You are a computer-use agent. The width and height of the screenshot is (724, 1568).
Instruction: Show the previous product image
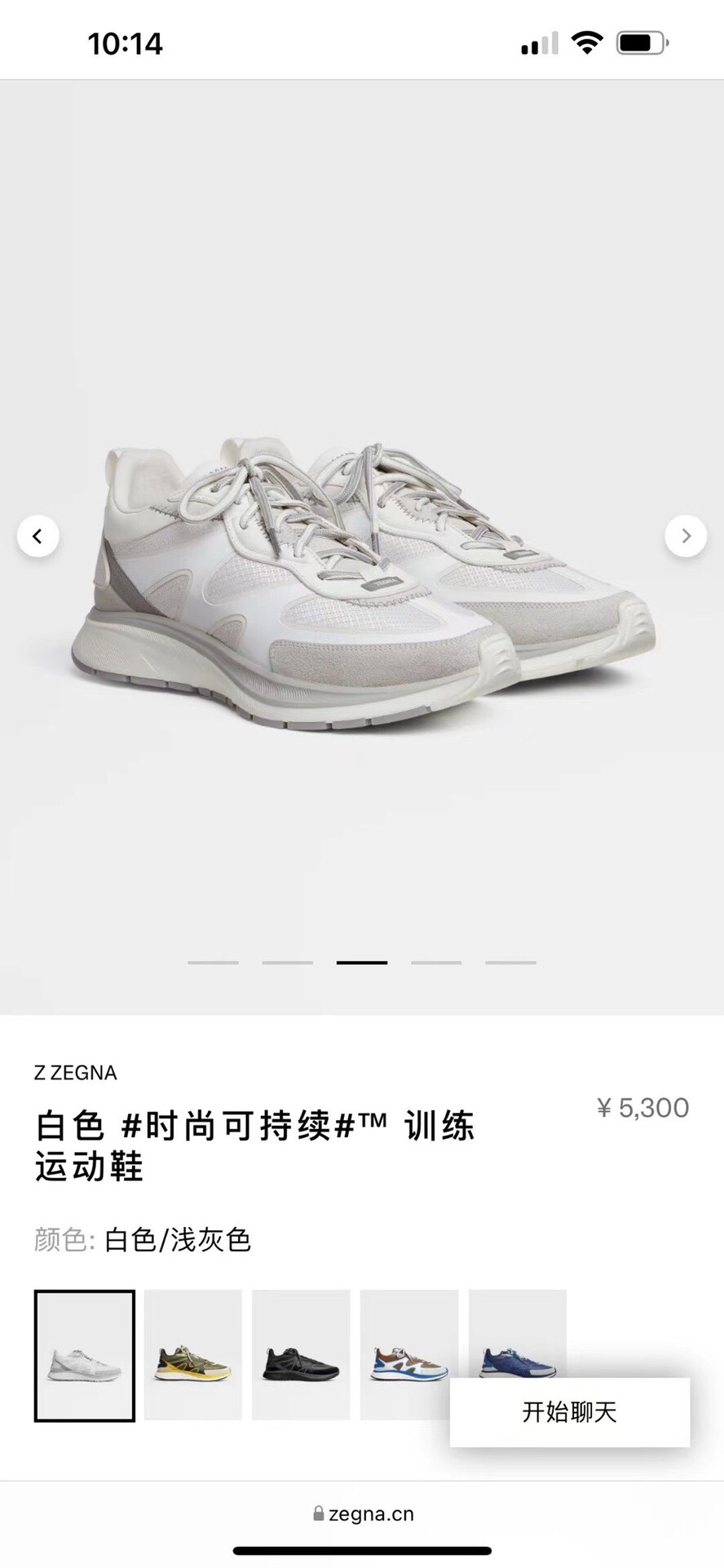coord(38,536)
